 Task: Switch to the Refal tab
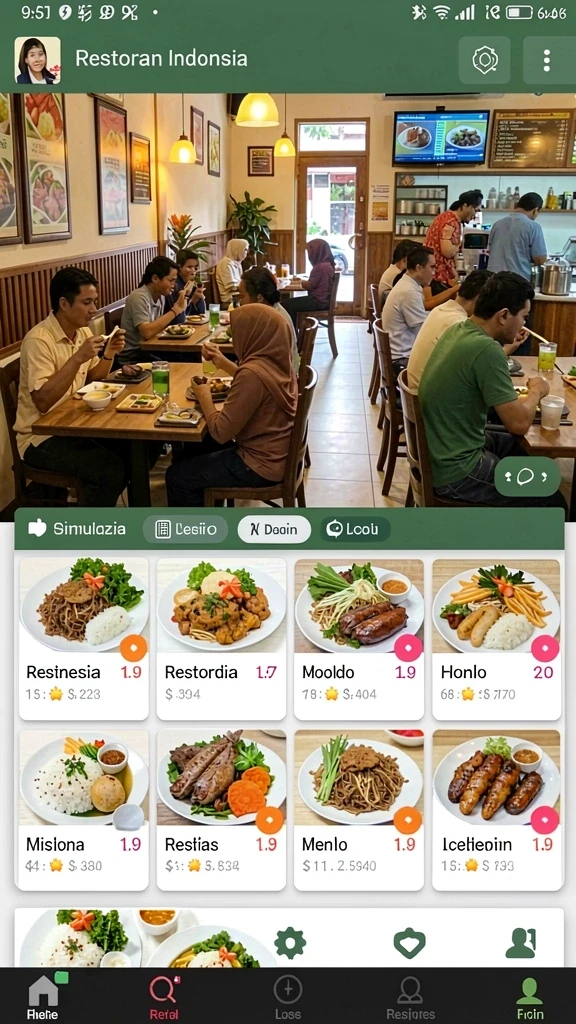click(164, 997)
